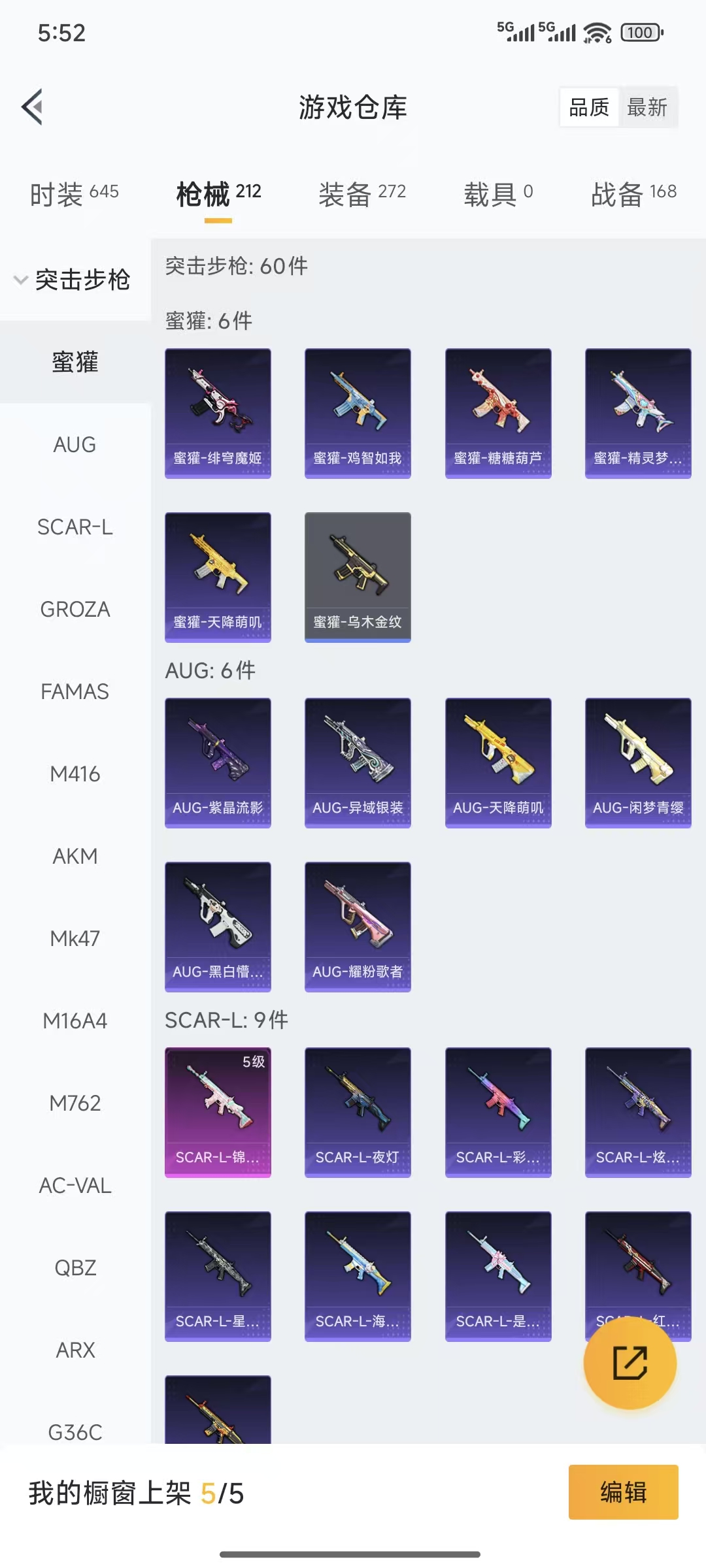The height and width of the screenshot is (1568, 706).
Task: Switch to the 装备 tab
Action: pyautogui.click(x=362, y=193)
